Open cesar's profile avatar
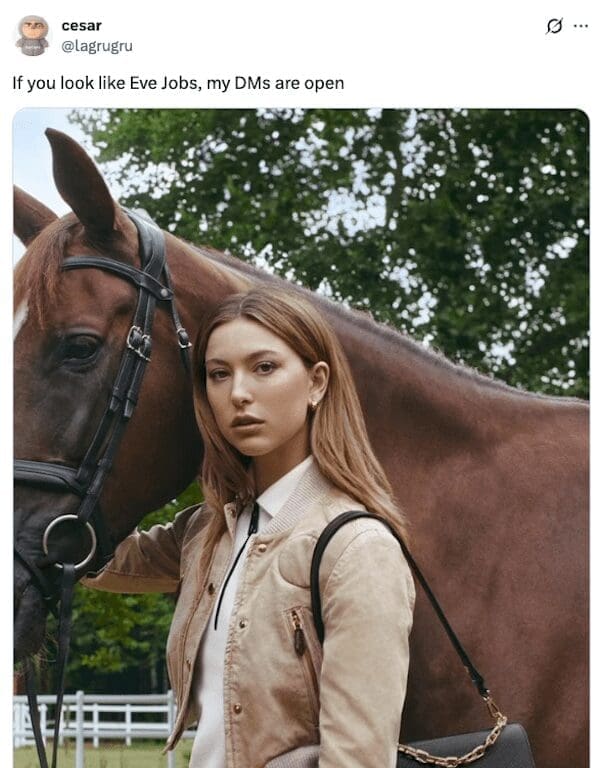This screenshot has height=768, width=600. tap(32, 35)
